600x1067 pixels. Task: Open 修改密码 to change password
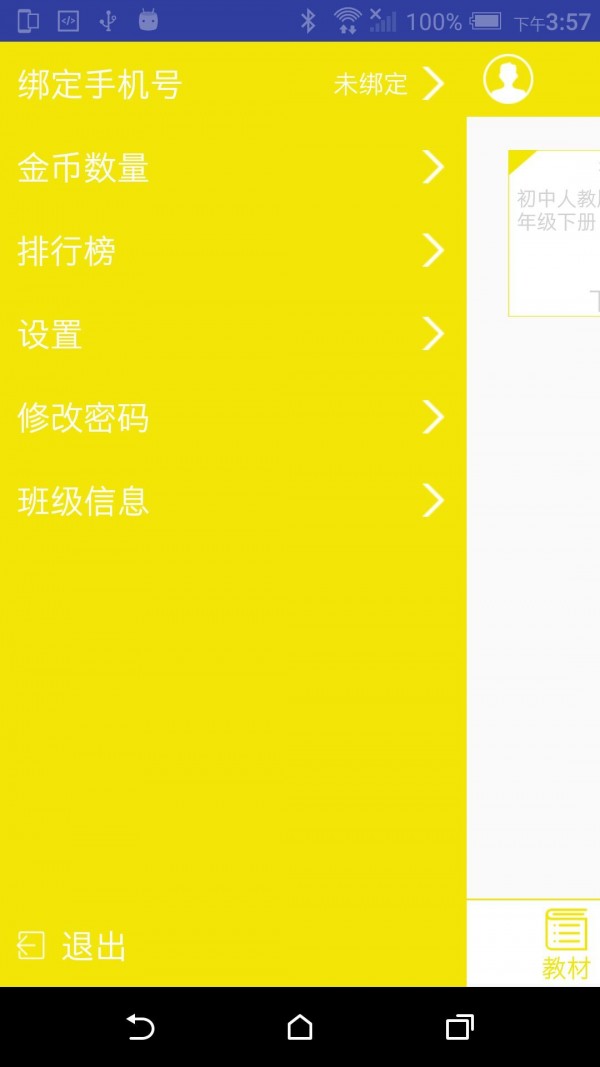coord(230,417)
